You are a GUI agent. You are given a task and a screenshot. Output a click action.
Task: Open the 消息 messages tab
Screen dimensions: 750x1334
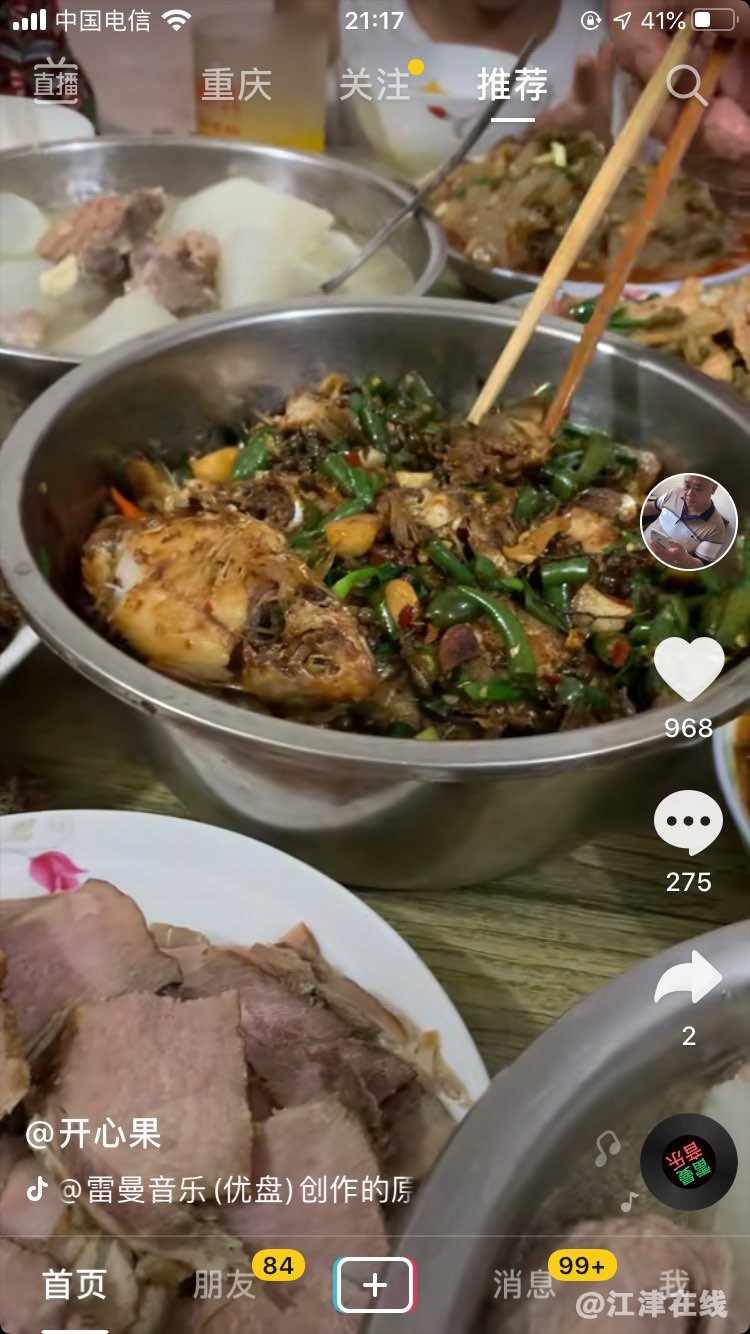(524, 1284)
